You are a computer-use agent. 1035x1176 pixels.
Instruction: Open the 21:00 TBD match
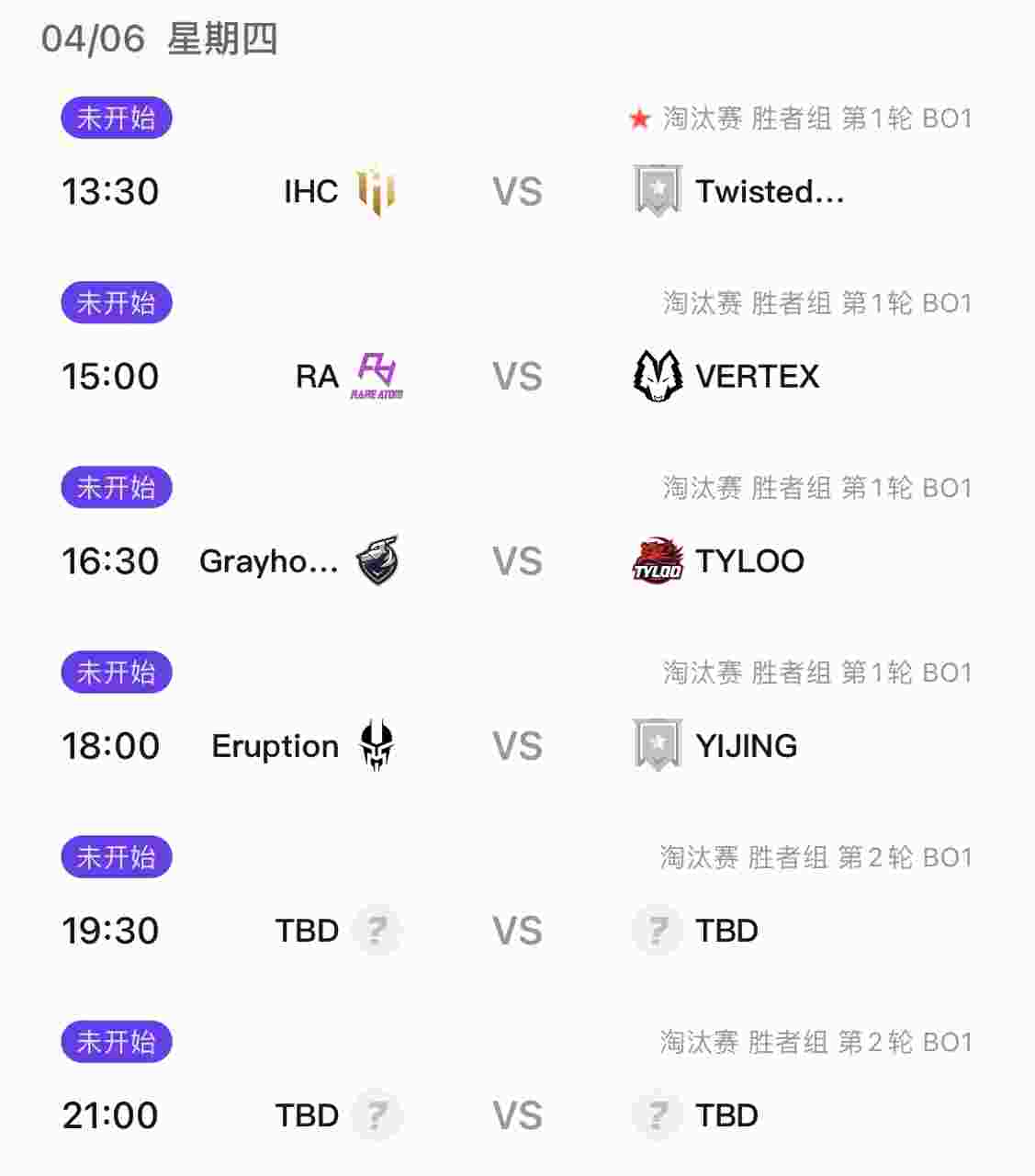pos(517,1114)
